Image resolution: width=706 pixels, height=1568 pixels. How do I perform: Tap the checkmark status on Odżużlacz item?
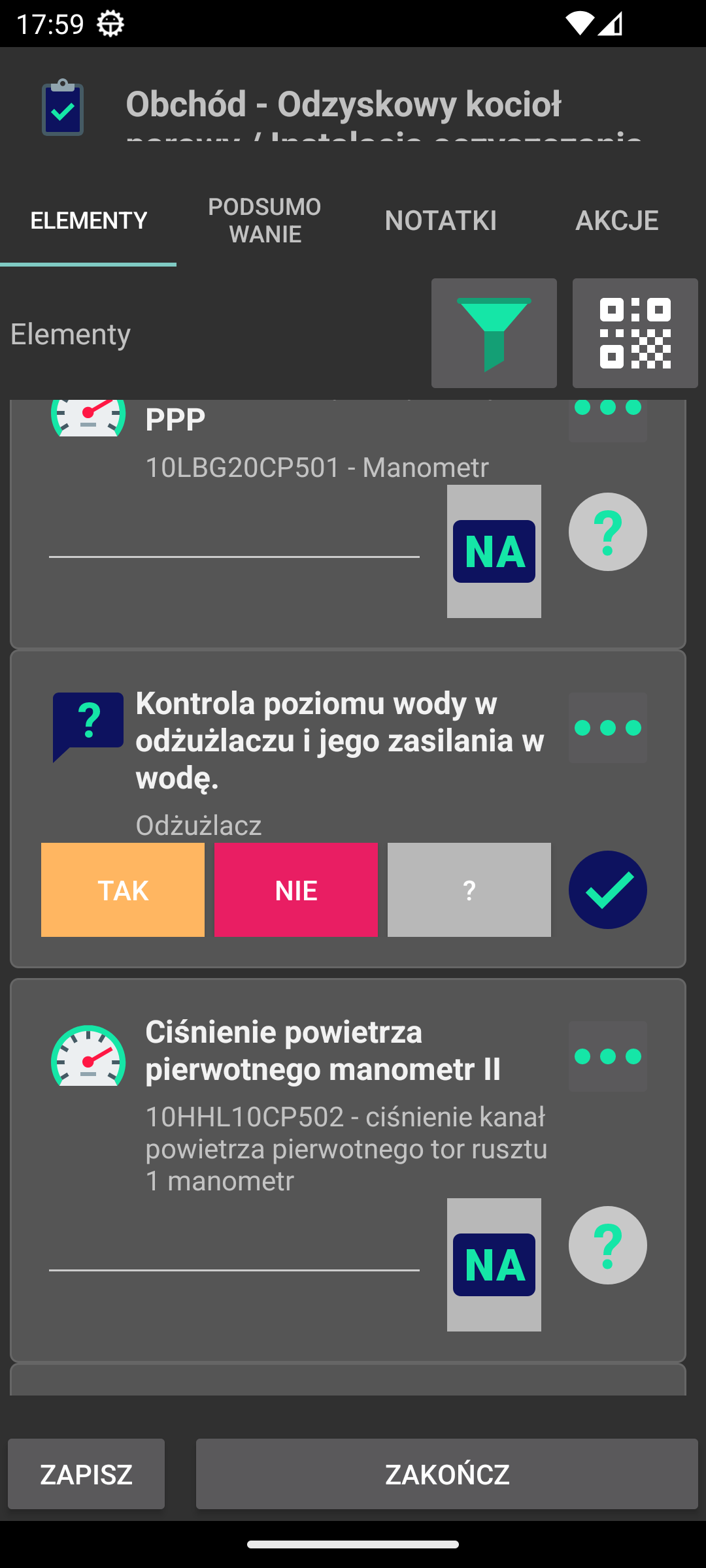(607, 890)
